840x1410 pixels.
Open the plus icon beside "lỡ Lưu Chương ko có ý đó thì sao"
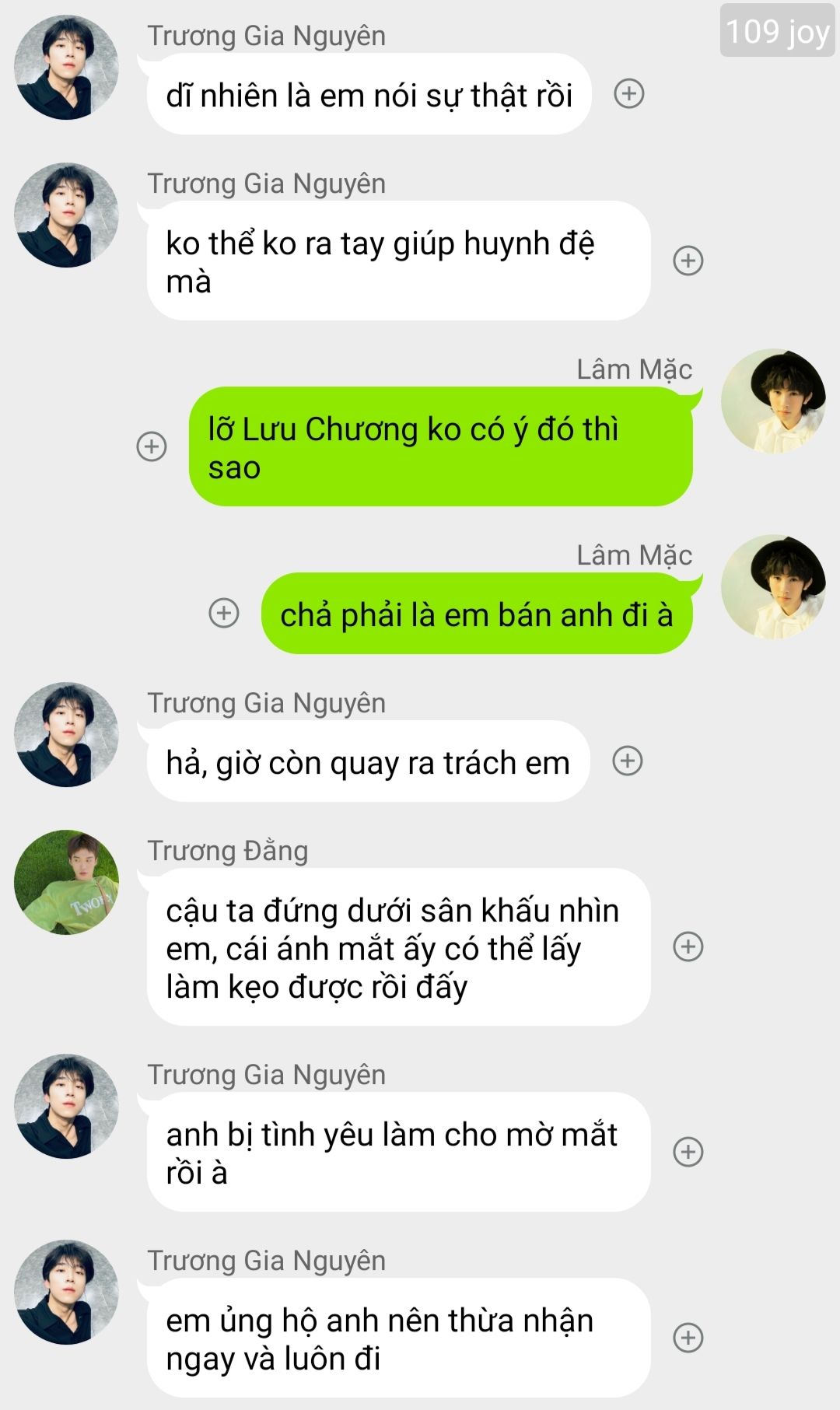click(152, 446)
